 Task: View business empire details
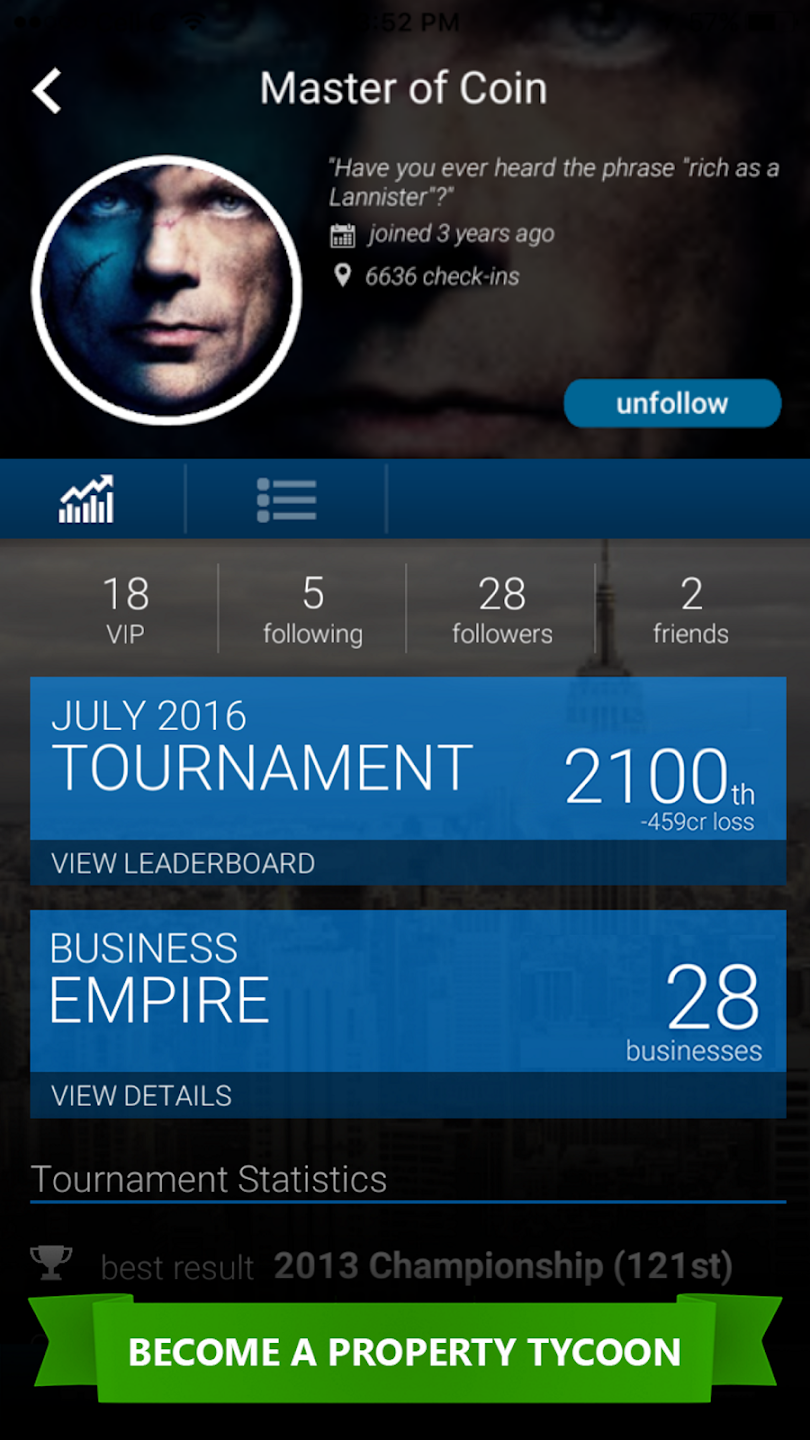click(x=142, y=1096)
